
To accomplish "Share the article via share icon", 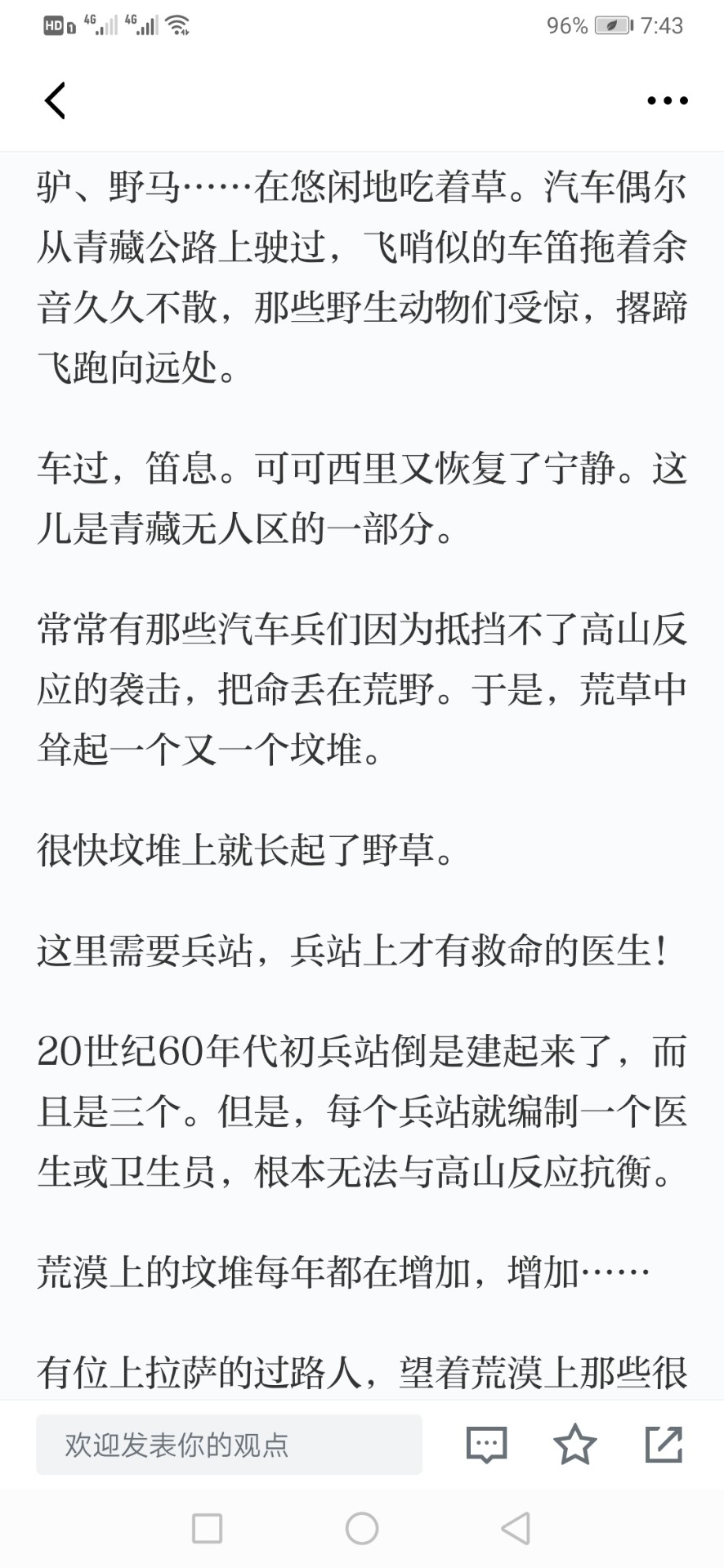I will pyautogui.click(x=664, y=1444).
